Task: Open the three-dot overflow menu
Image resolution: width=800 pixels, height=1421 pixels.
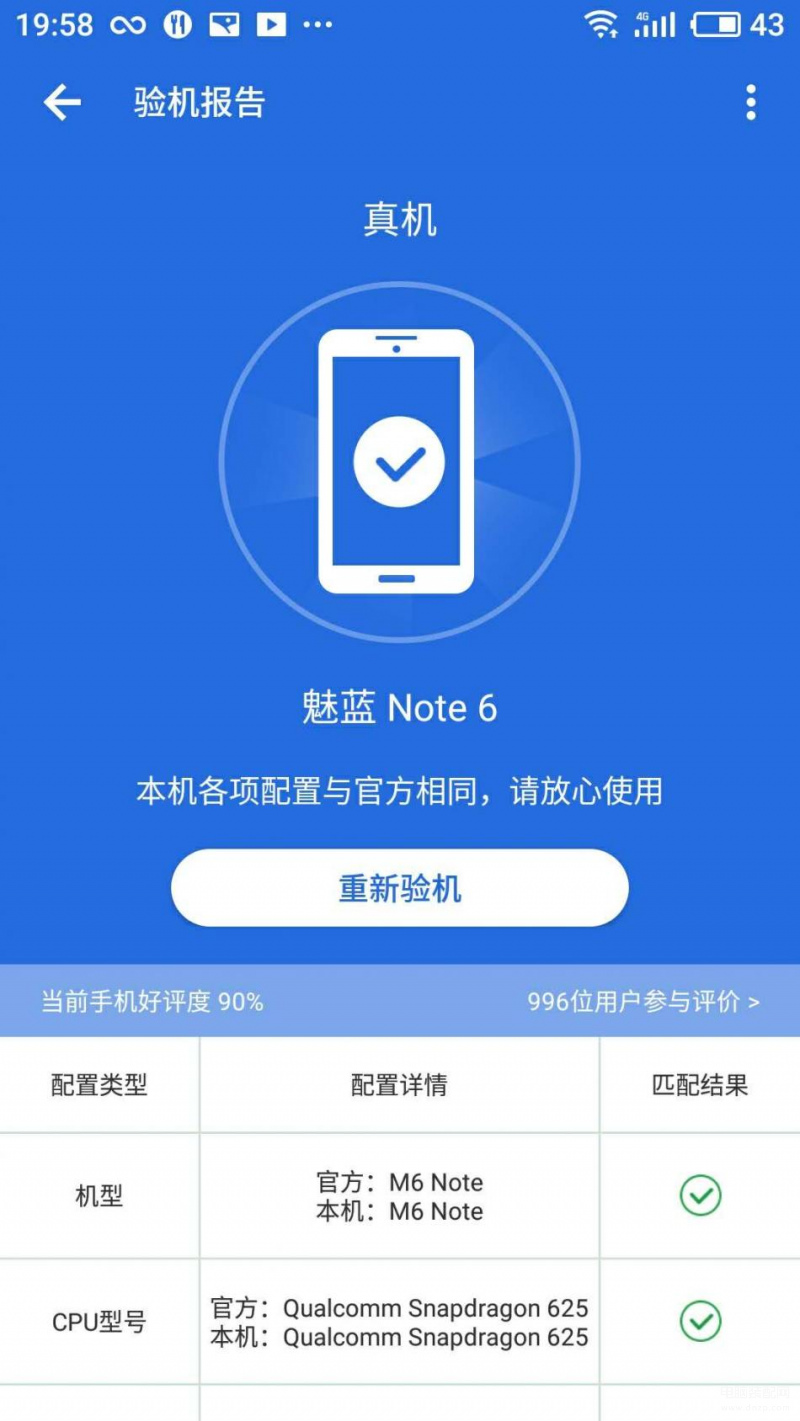Action: click(x=750, y=102)
